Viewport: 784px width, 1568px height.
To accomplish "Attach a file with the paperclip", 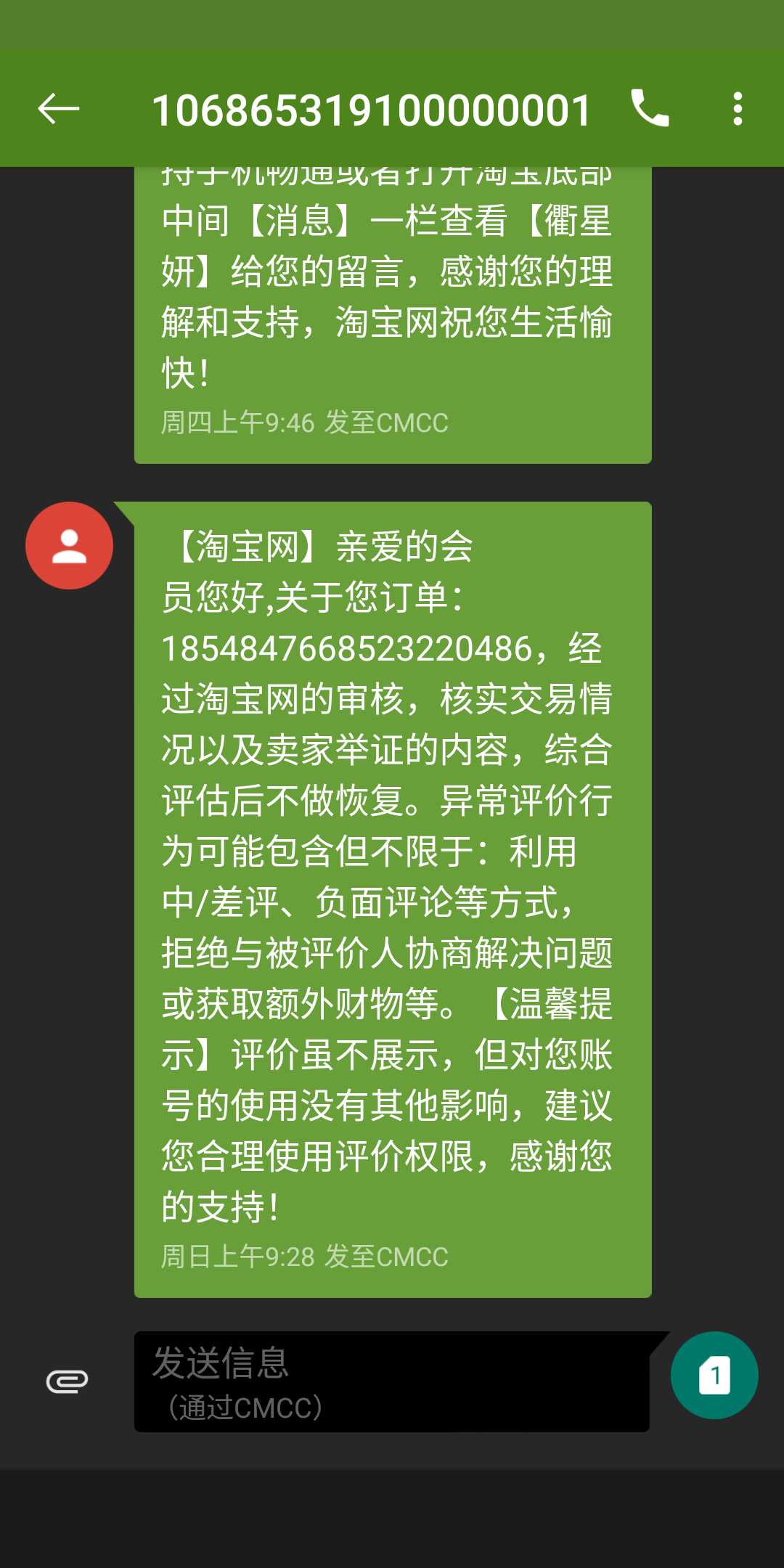I will point(68,1381).
